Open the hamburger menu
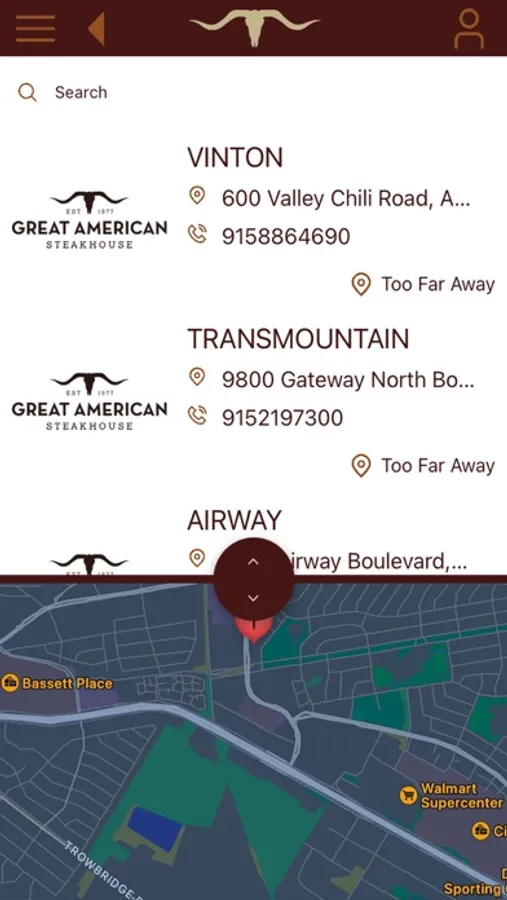The image size is (507, 900). tap(36, 29)
